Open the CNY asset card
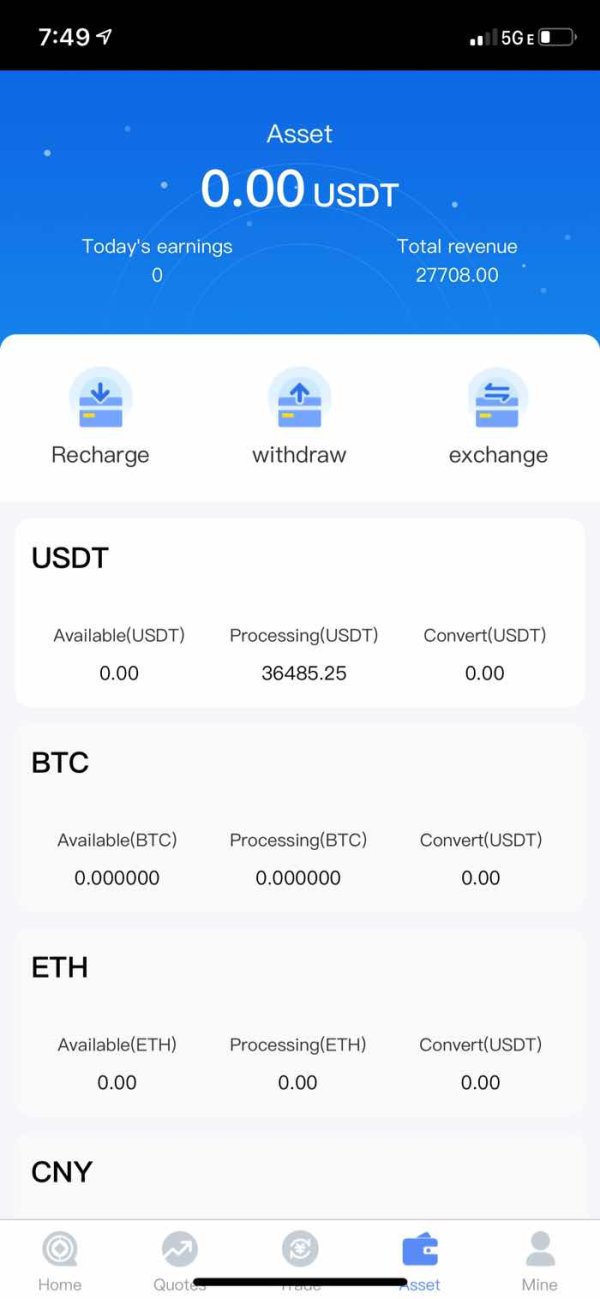Image resolution: width=600 pixels, height=1299 pixels. [300, 1176]
